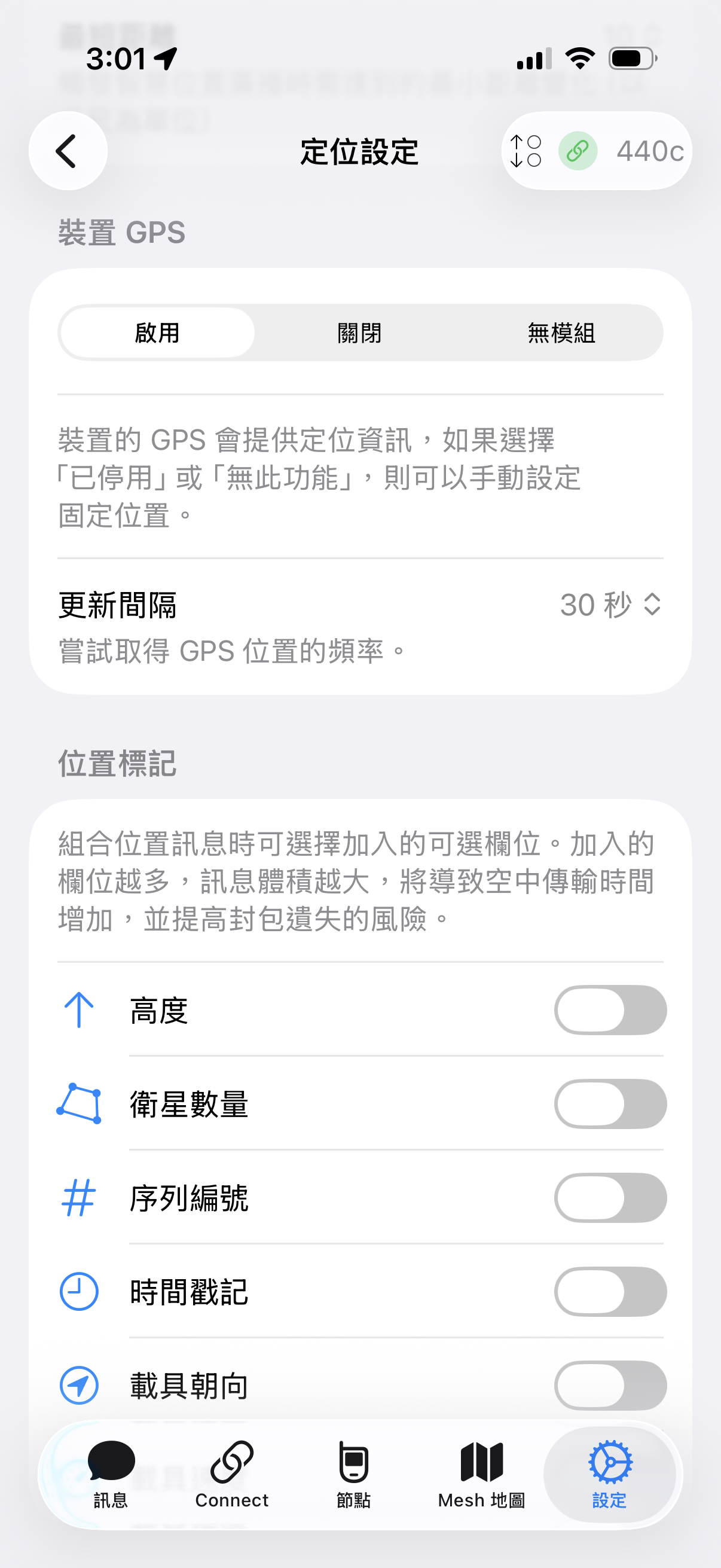The image size is (721, 1568).
Task: Open the 更新間隔 30 秒 picker
Action: [610, 605]
